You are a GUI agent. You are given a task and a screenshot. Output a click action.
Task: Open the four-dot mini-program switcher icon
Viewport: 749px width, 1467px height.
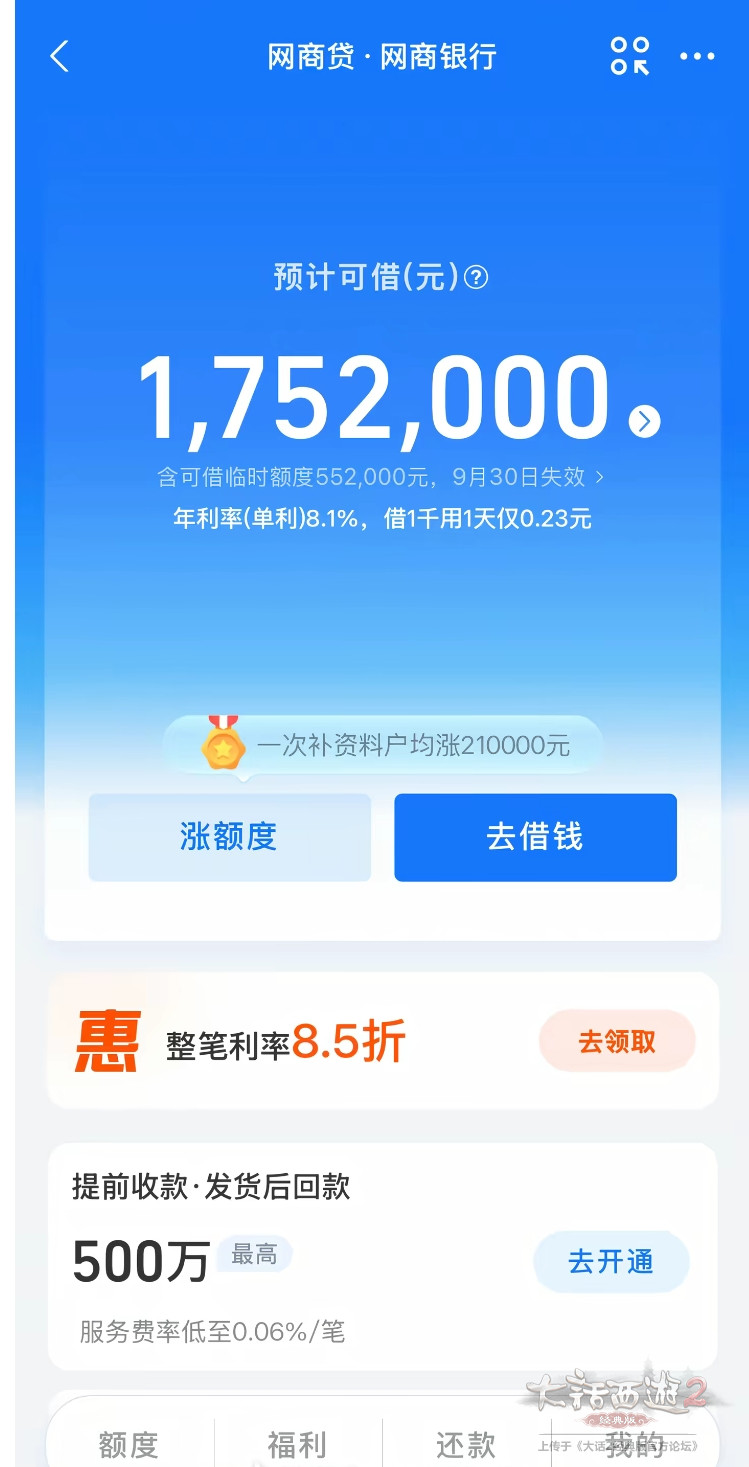630,56
